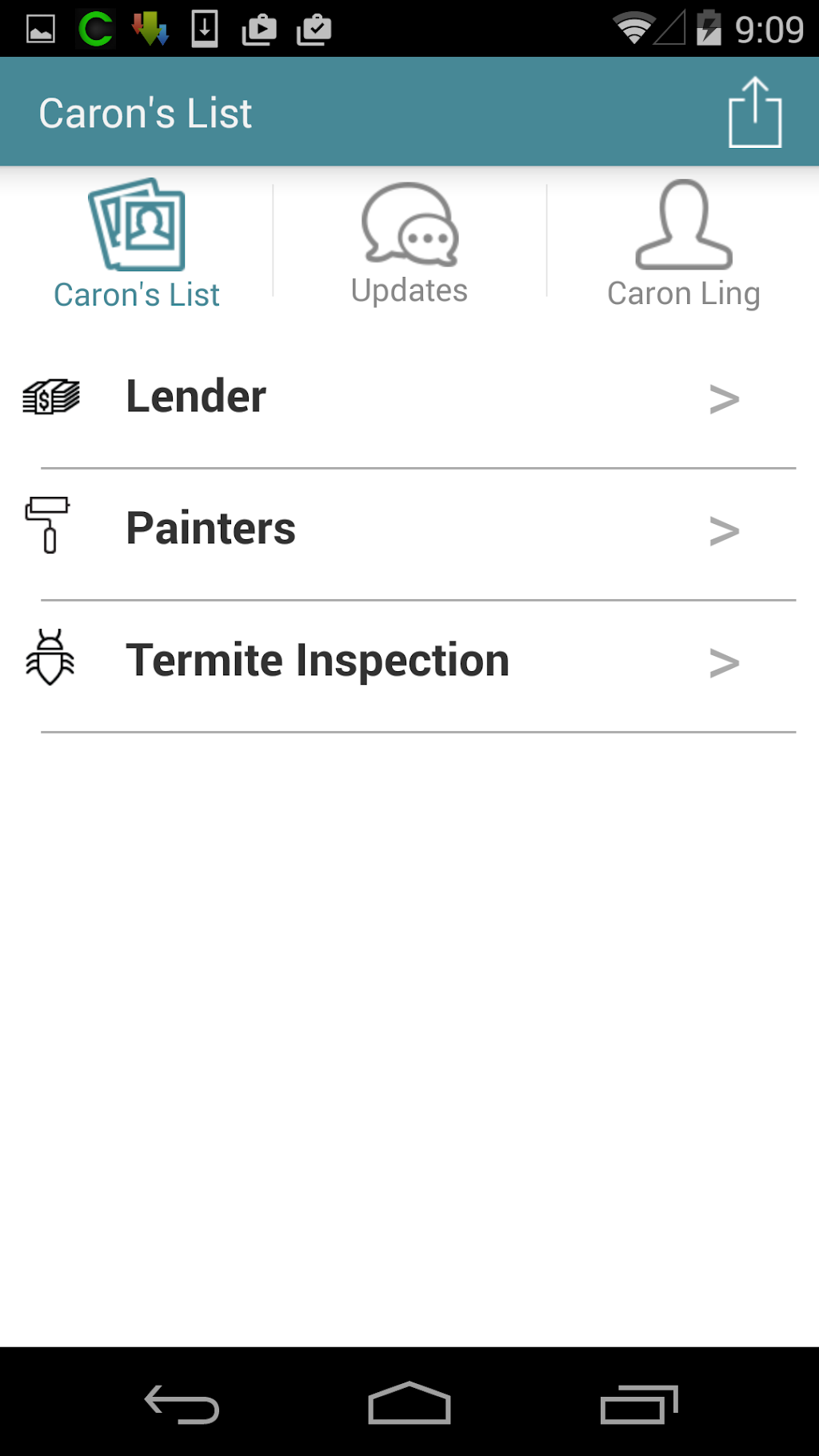Open the Caron Ling profile tab
The image size is (819, 1456).
pyautogui.click(x=683, y=245)
